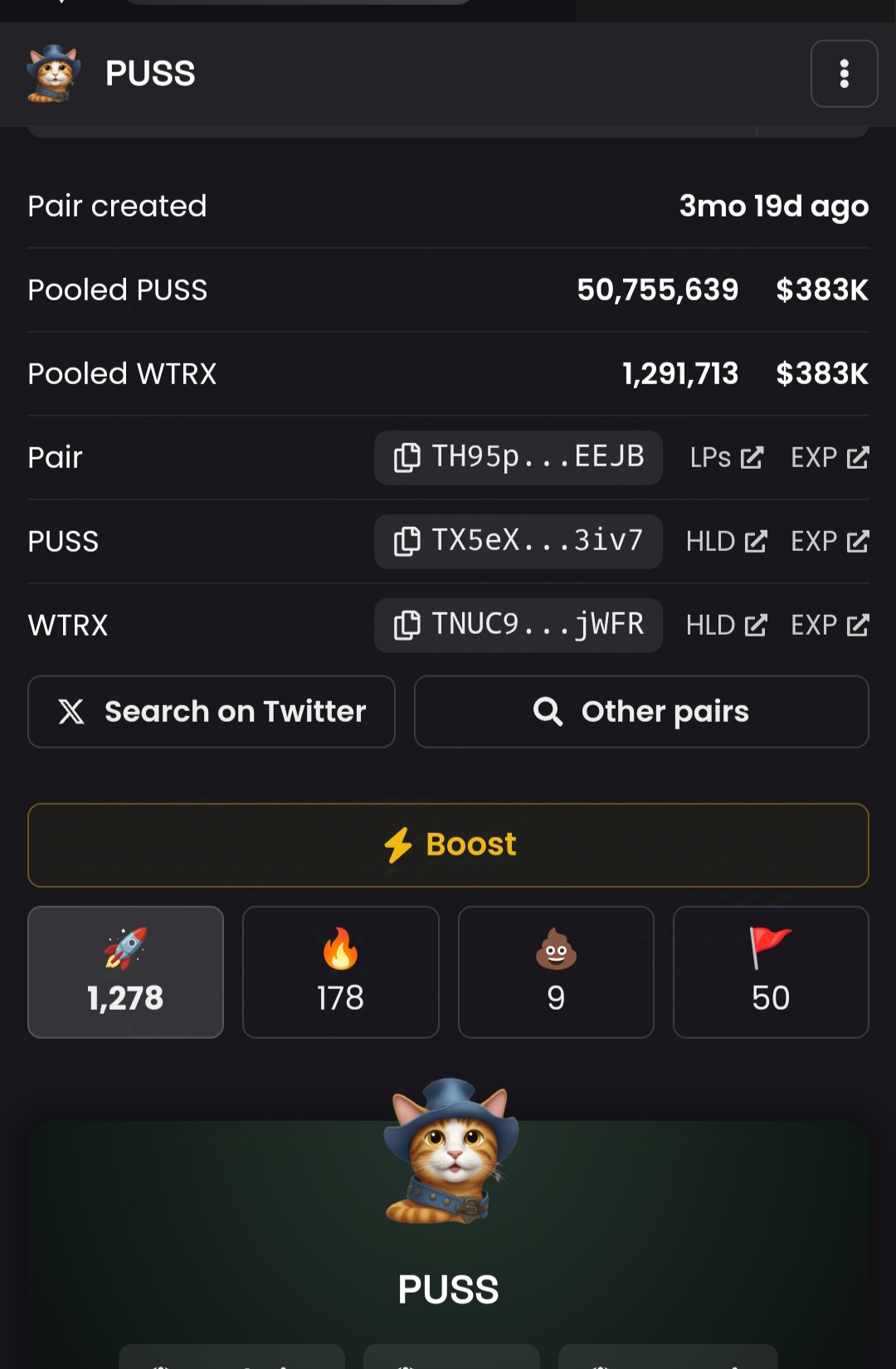React with the red flag showing 50
The width and height of the screenshot is (896, 1369).
click(771, 972)
